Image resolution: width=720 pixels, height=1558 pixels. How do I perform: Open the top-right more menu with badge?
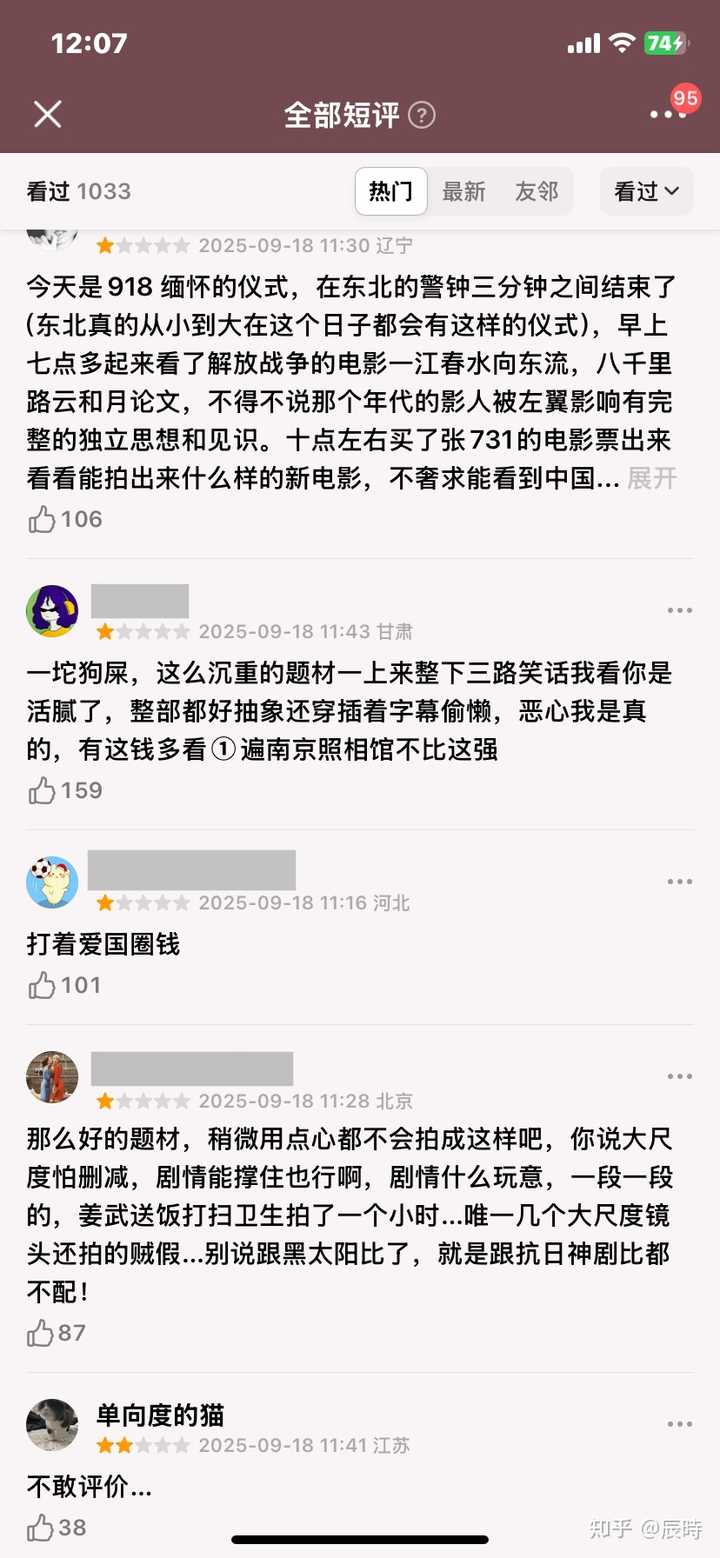point(667,114)
